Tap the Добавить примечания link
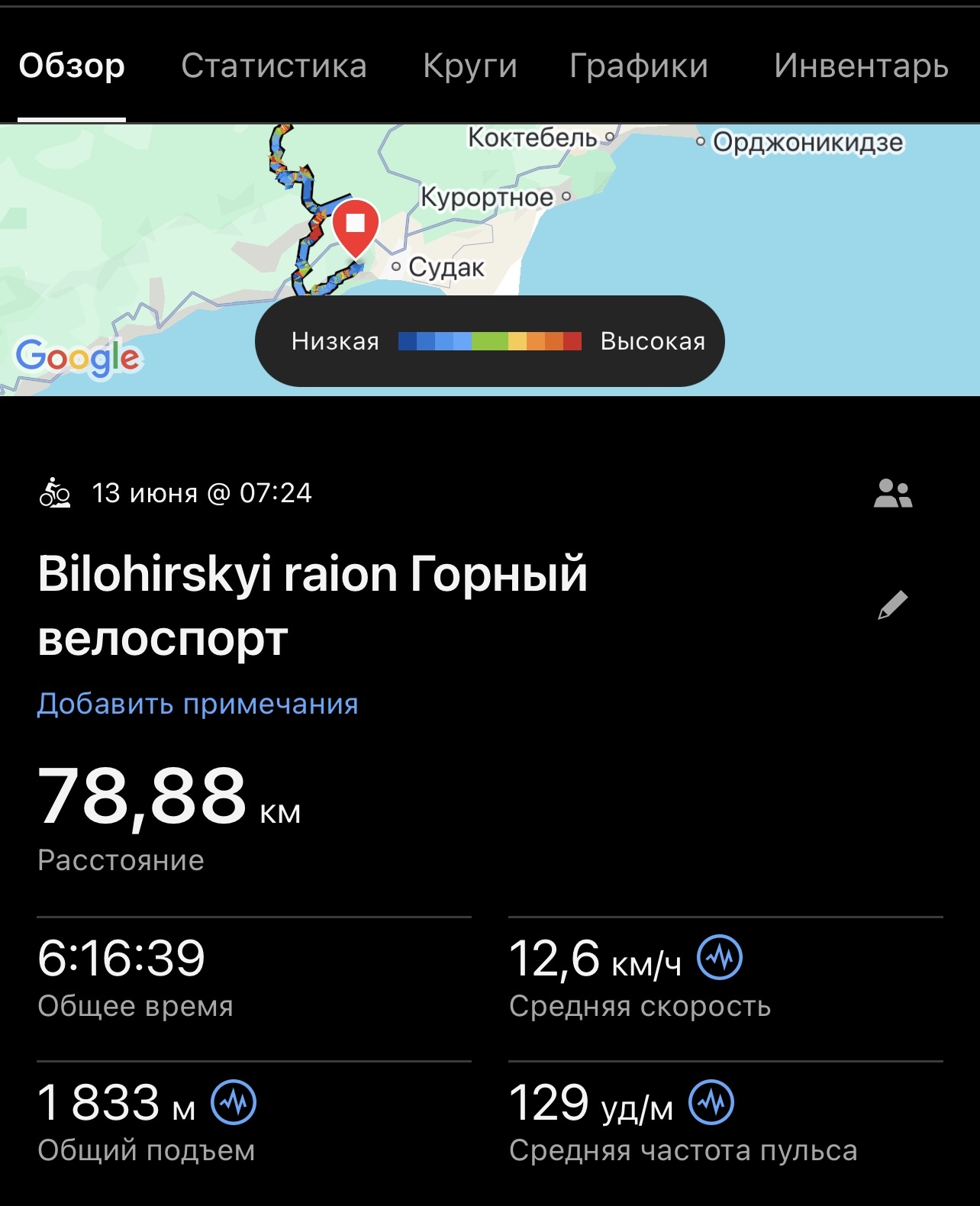 point(198,704)
